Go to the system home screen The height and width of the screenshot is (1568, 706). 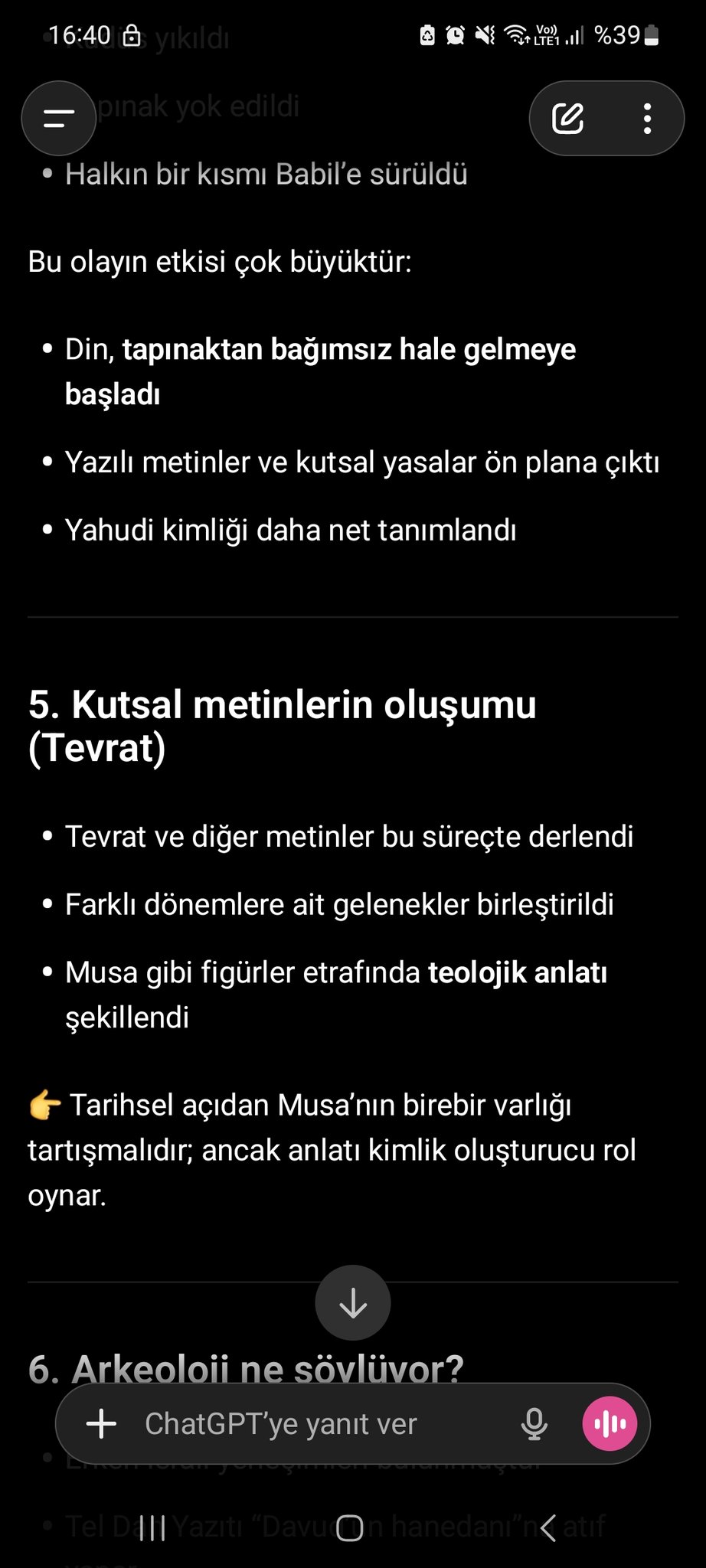[x=350, y=1527]
